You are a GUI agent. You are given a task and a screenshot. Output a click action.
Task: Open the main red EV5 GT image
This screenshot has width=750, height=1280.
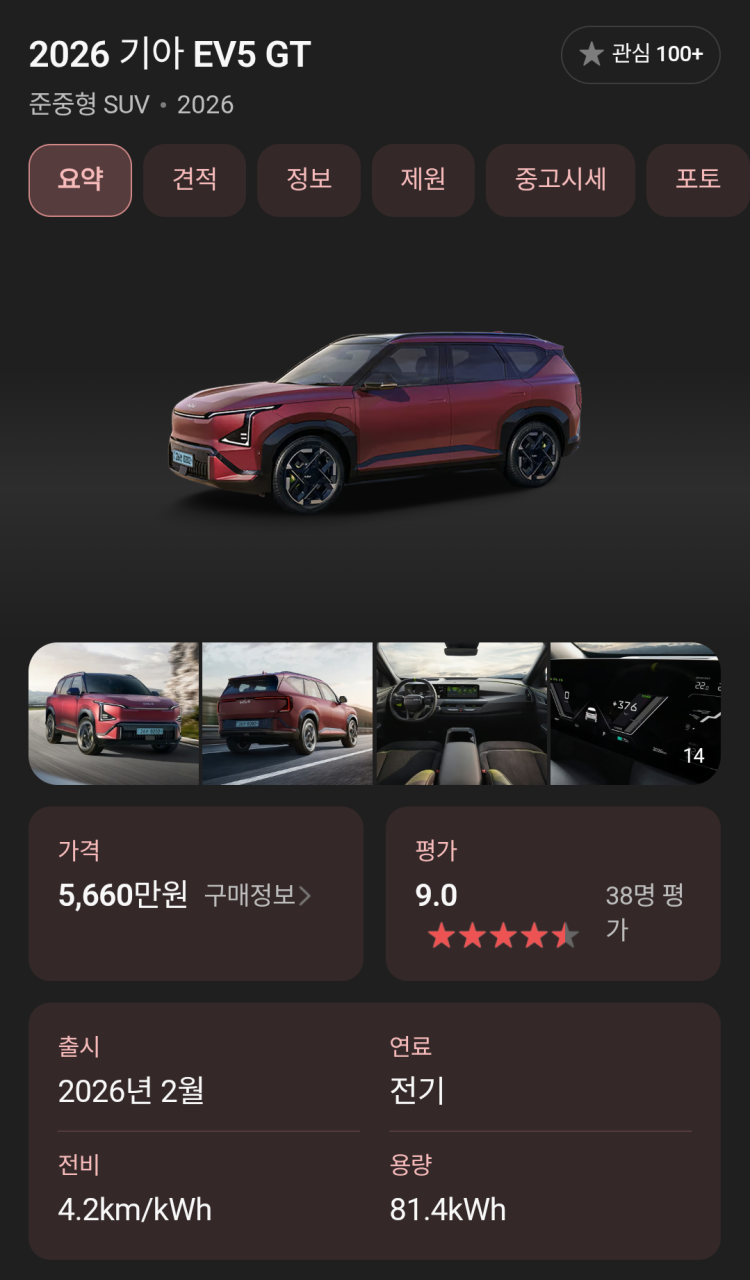(x=375, y=420)
